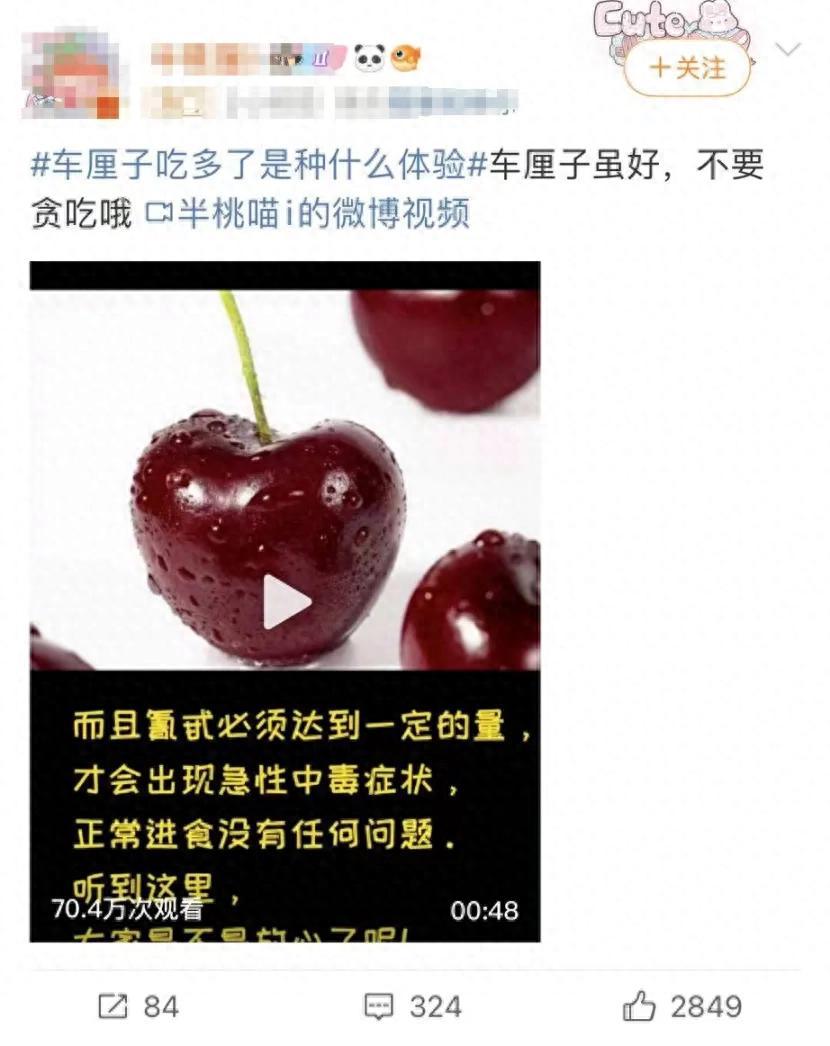Play the cherry video
This screenshot has width=830, height=1046.
(x=286, y=603)
